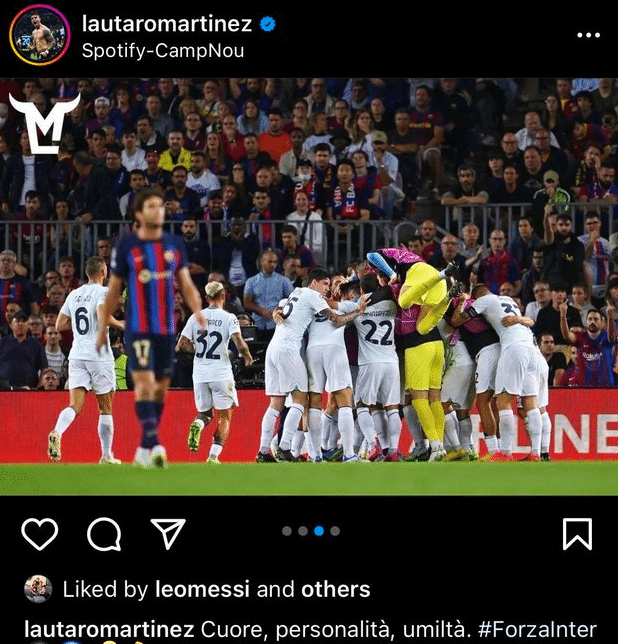This screenshot has width=618, height=644.
Task: Open lautaromartinez's profile from post header
Action: 166,23
